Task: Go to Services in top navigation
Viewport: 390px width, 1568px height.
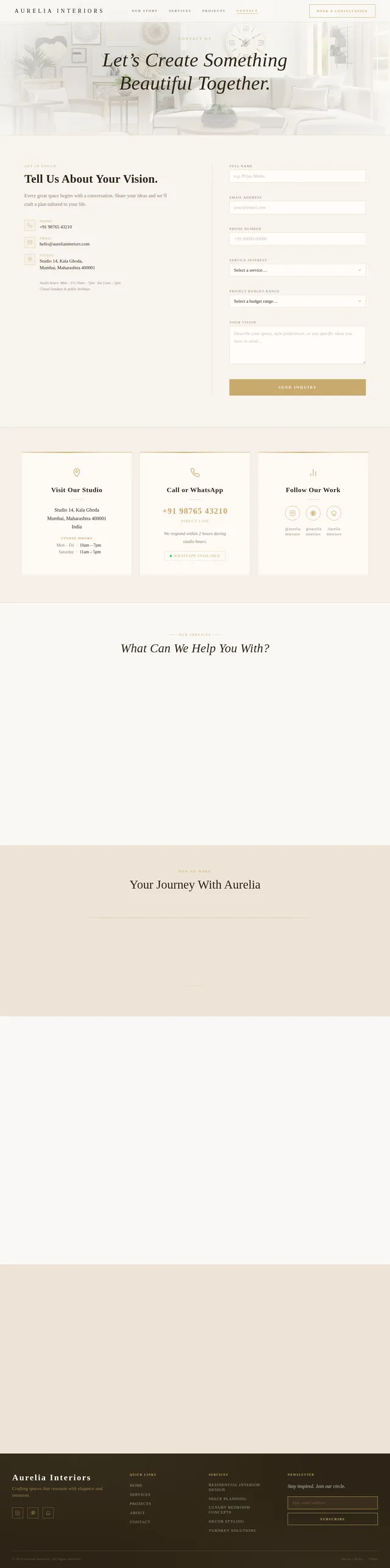Action: [x=180, y=11]
